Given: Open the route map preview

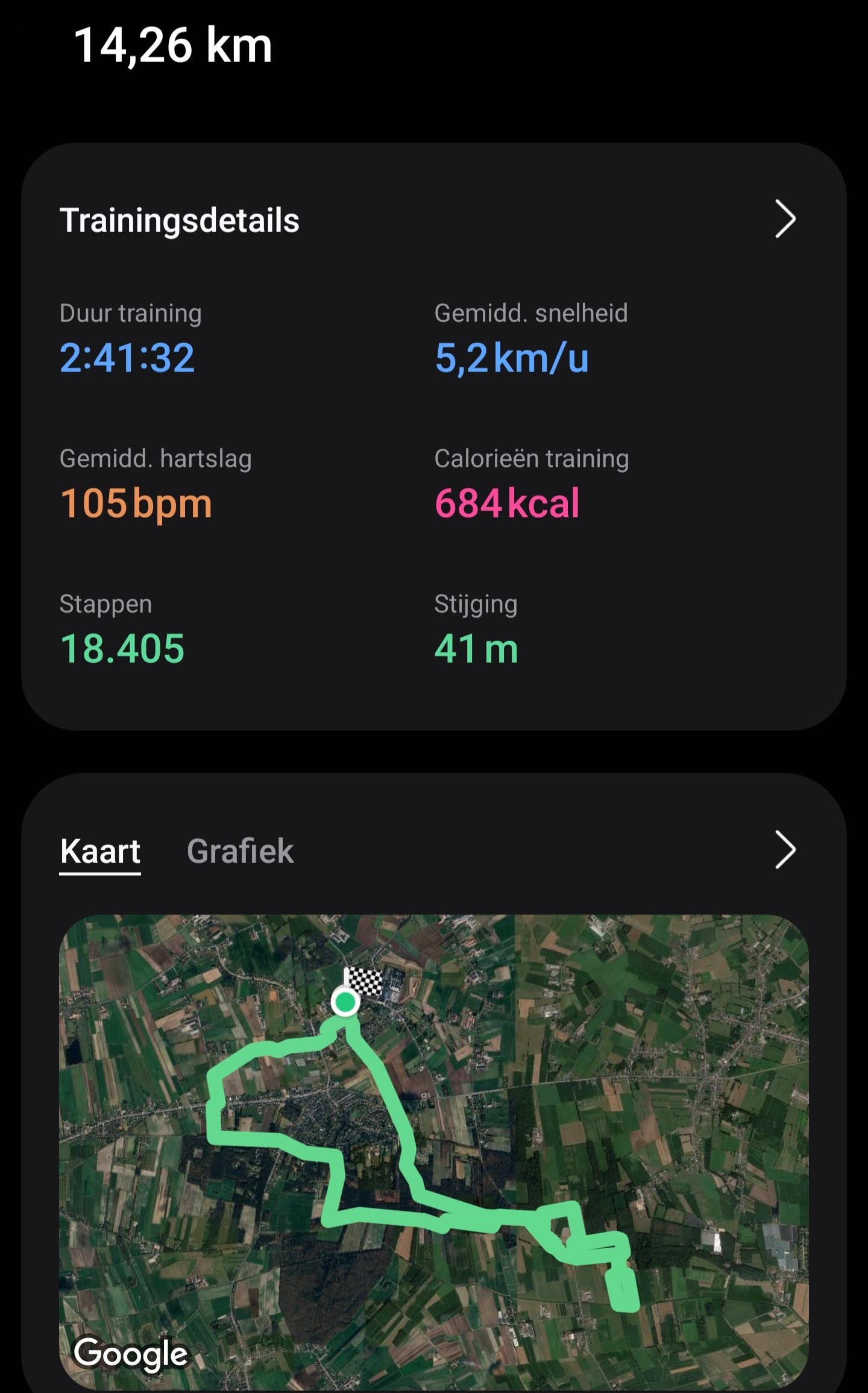Looking at the screenshot, I should click(434, 1146).
